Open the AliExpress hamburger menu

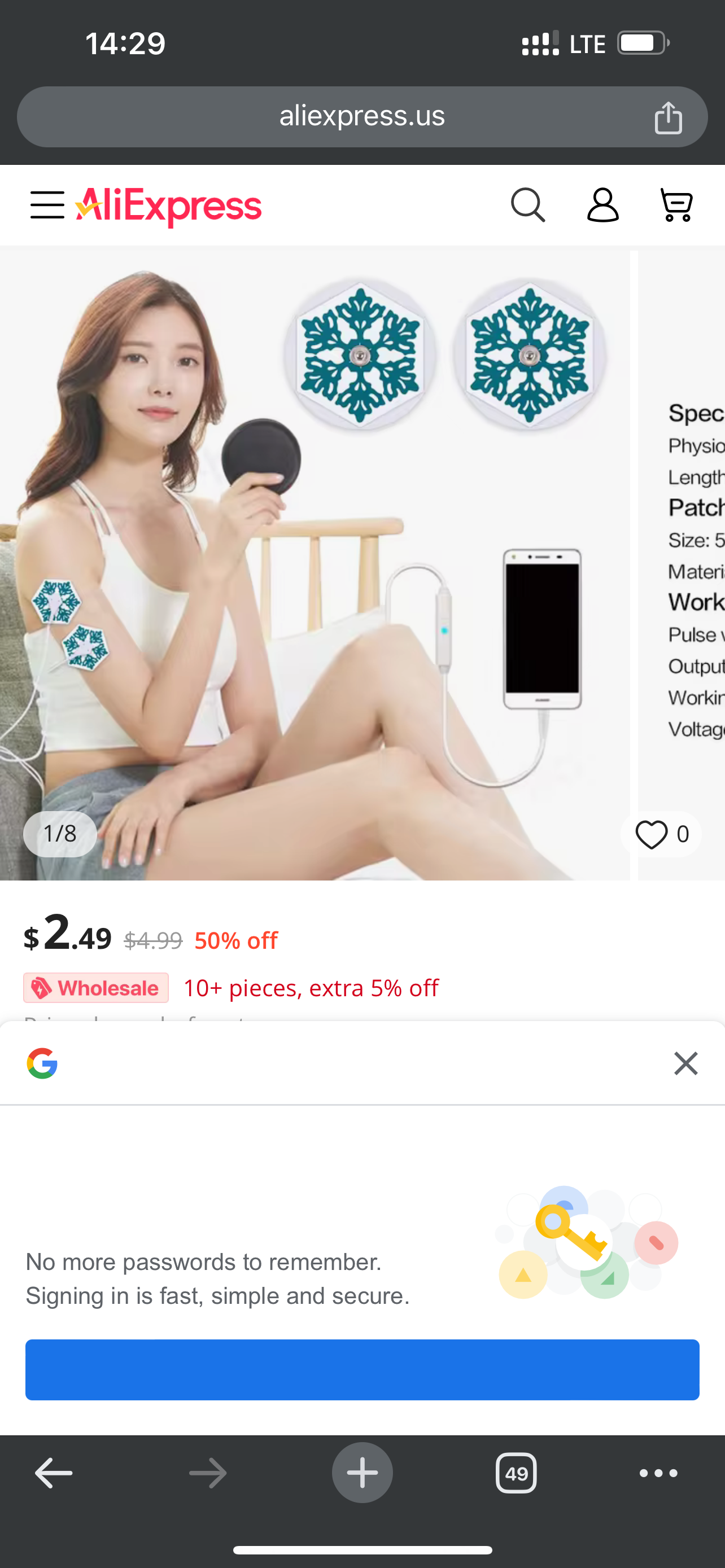47,204
